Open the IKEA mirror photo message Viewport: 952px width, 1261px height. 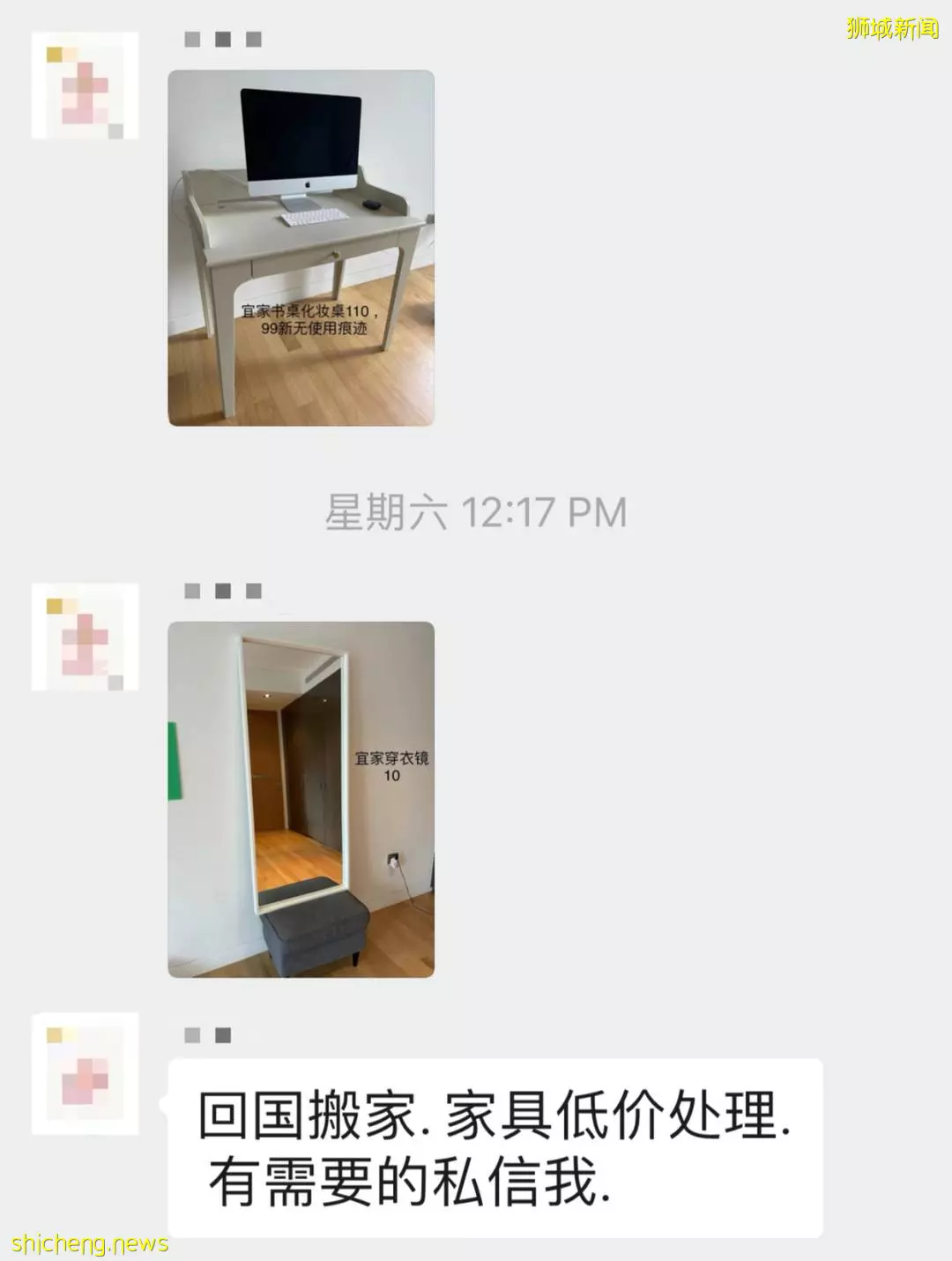(301, 799)
